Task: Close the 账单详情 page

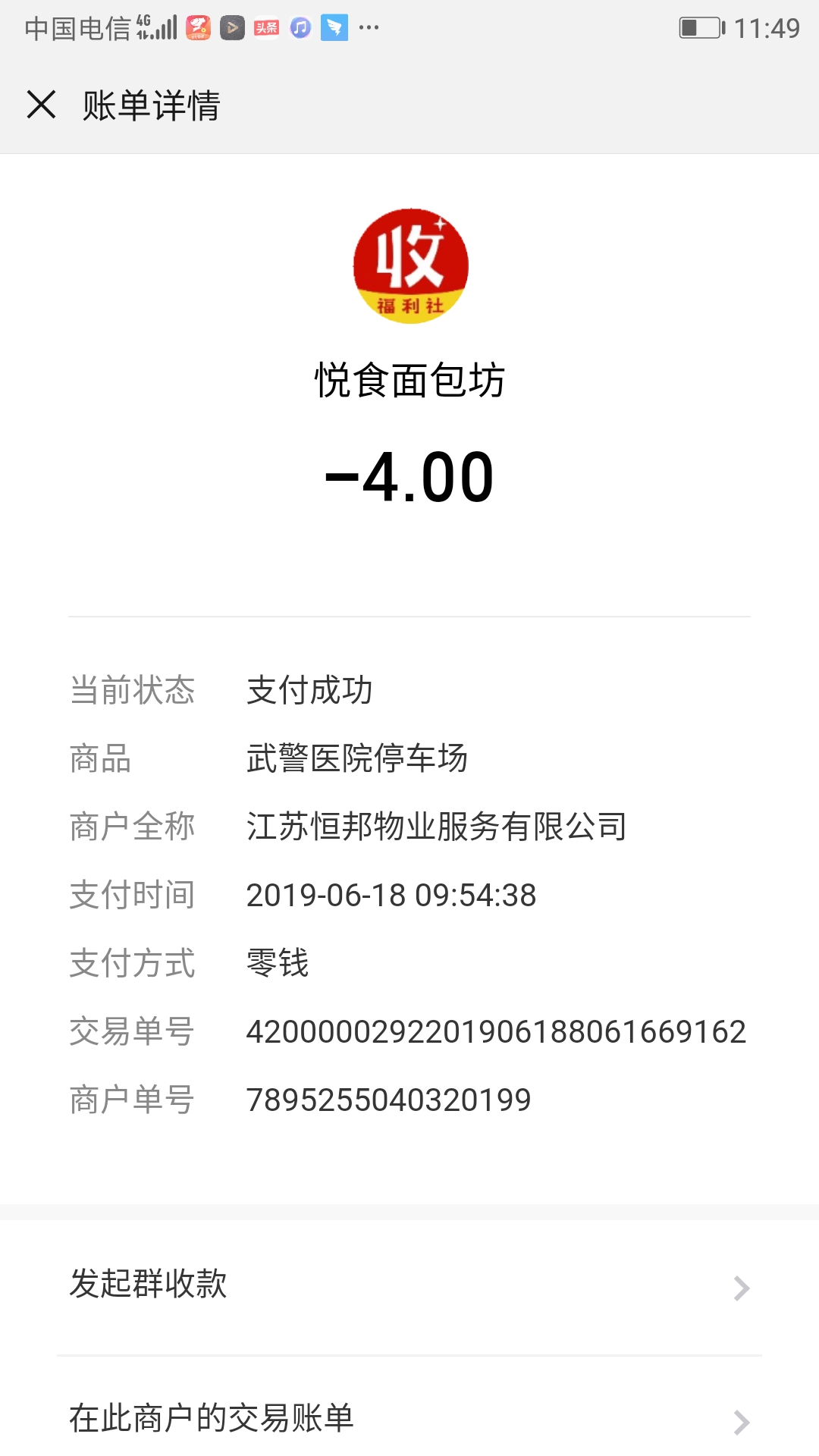Action: (x=42, y=105)
